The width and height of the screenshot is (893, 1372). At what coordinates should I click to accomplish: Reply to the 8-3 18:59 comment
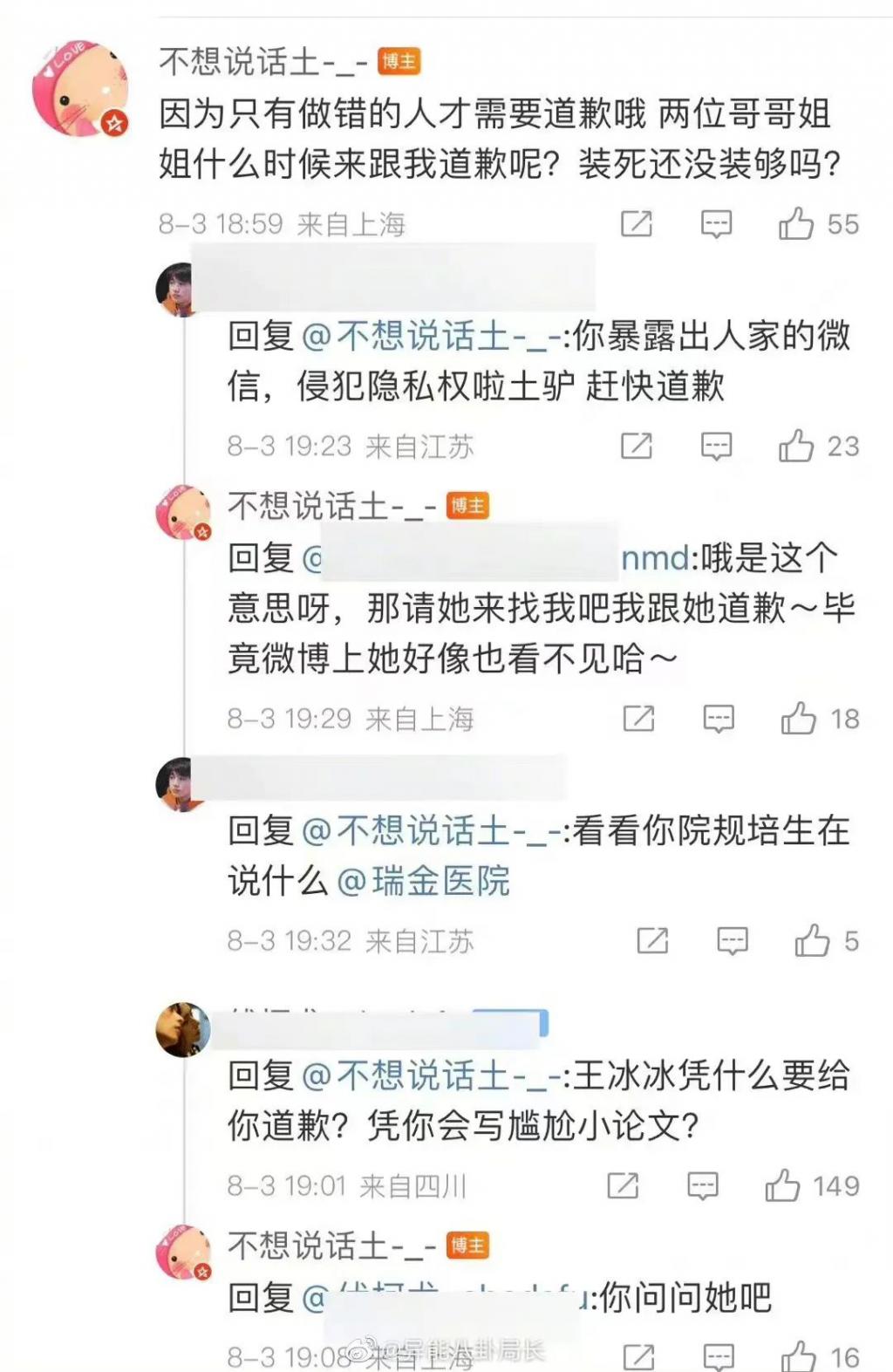click(716, 224)
